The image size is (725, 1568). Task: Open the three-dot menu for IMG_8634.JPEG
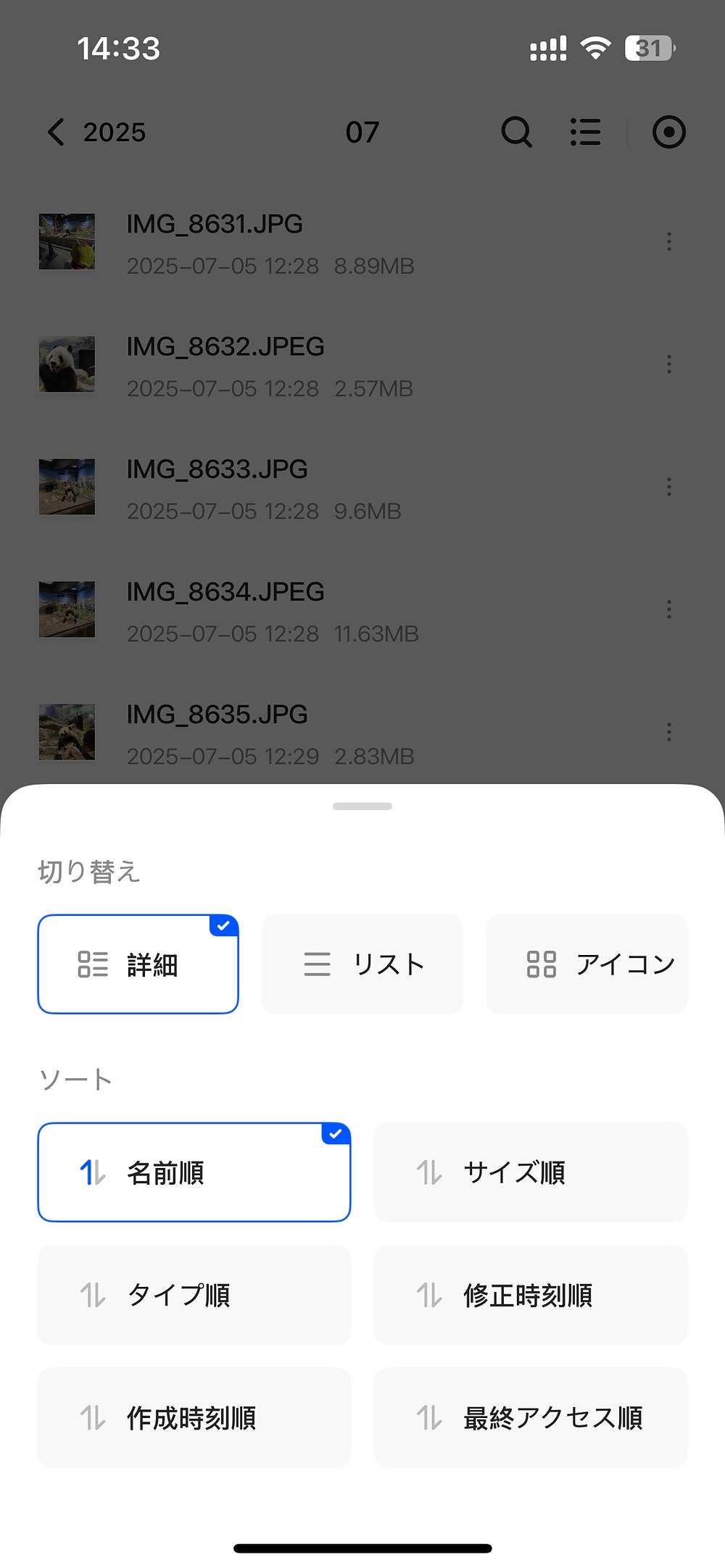[x=668, y=609]
